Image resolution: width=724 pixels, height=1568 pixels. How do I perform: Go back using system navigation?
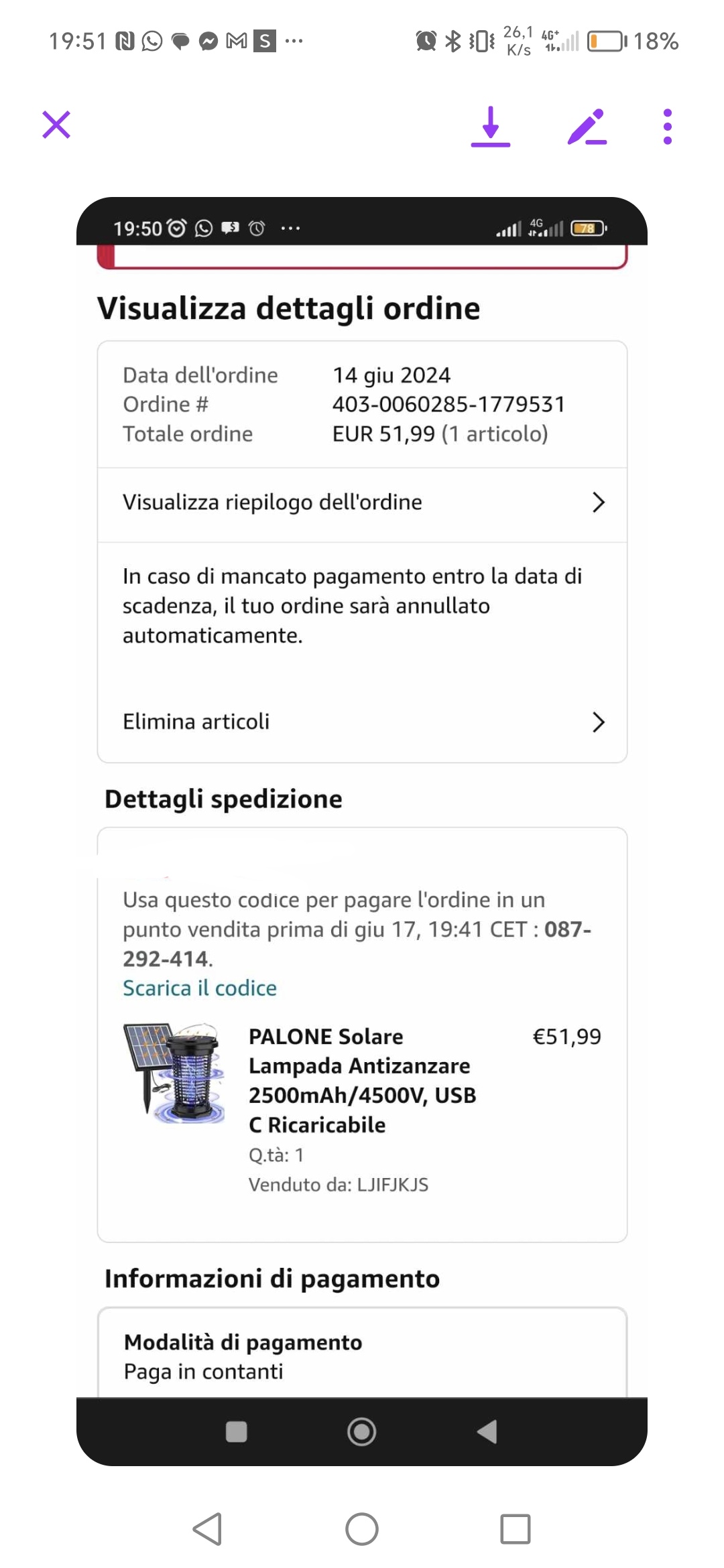tap(208, 1529)
